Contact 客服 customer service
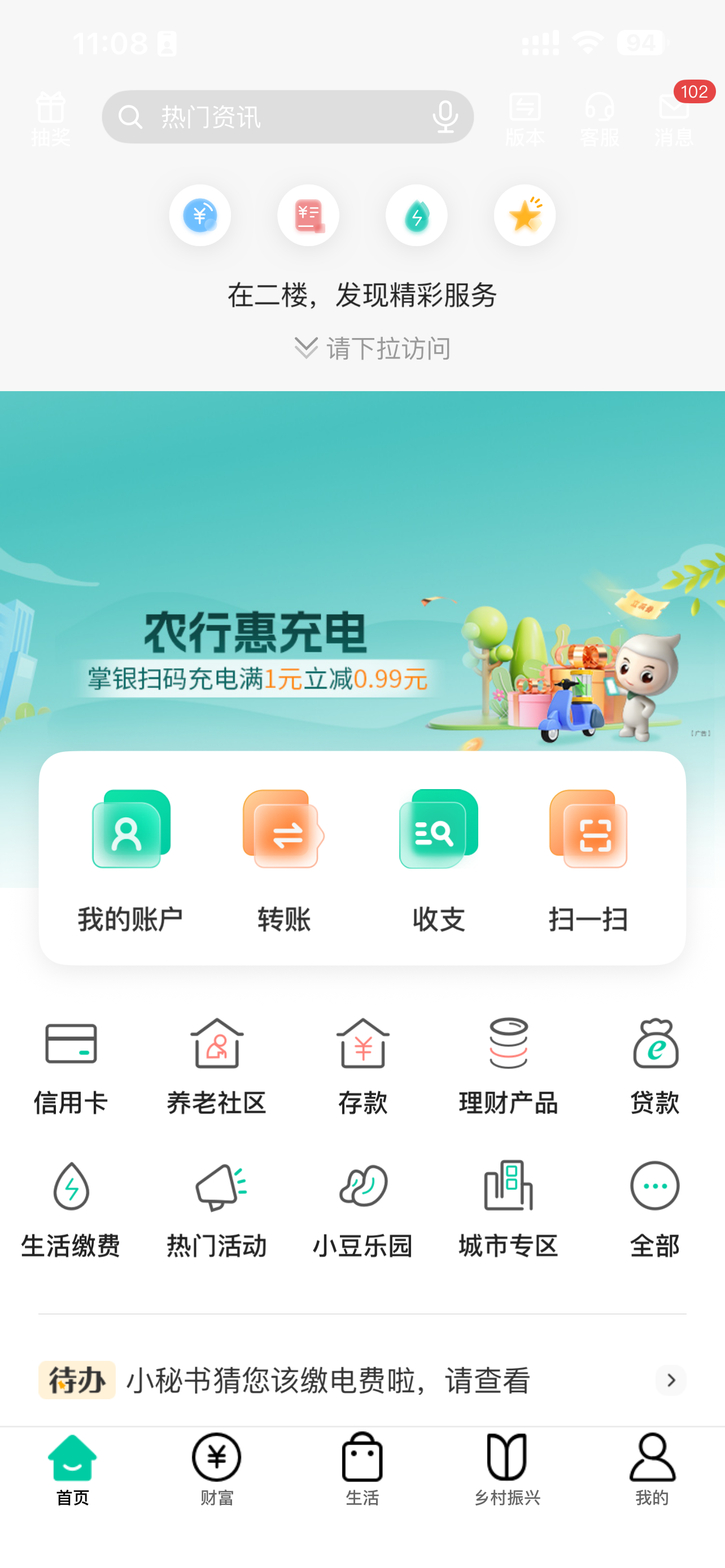725x1568 pixels. coord(600,118)
